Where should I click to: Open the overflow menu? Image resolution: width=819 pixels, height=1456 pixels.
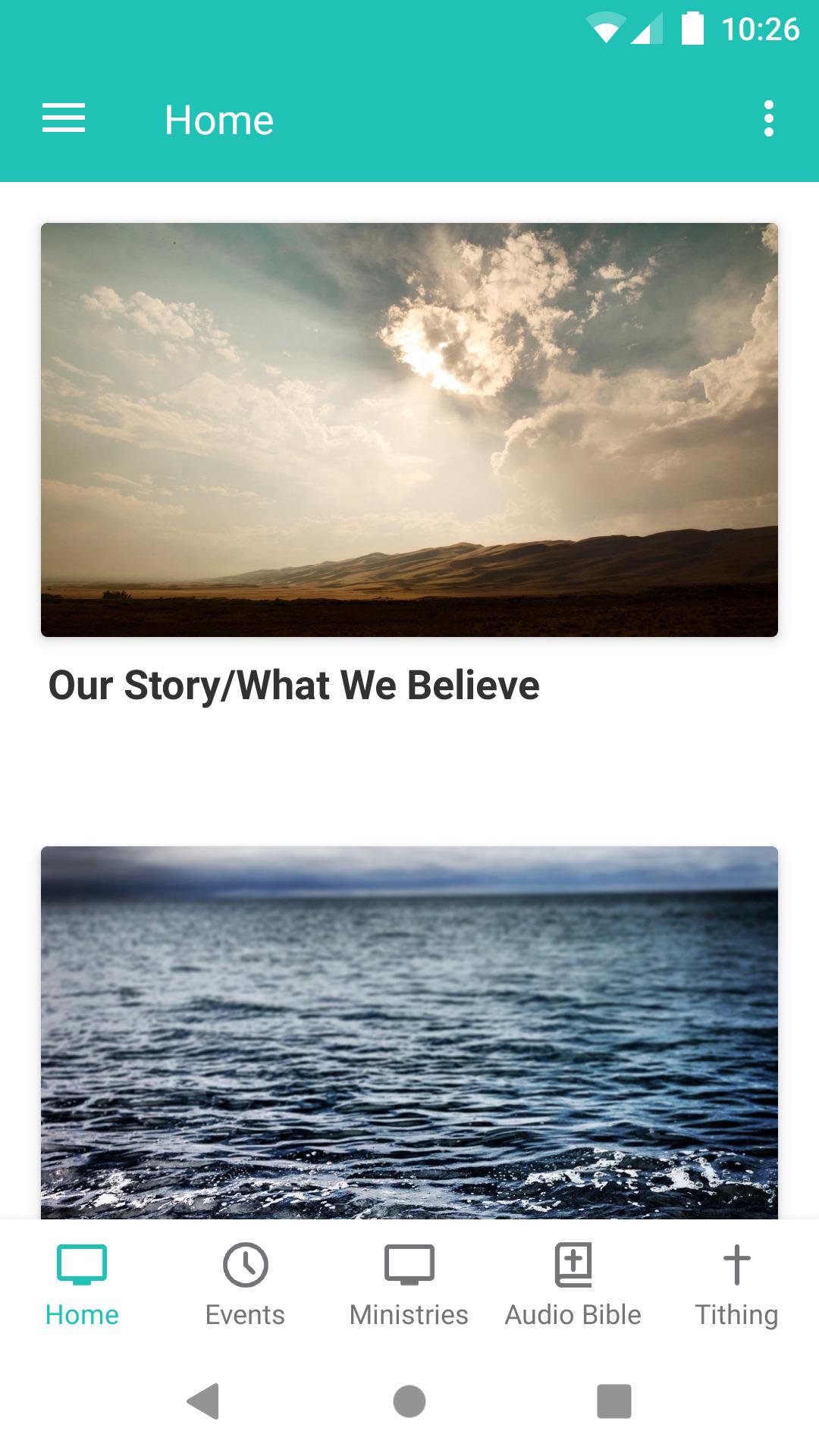click(768, 119)
